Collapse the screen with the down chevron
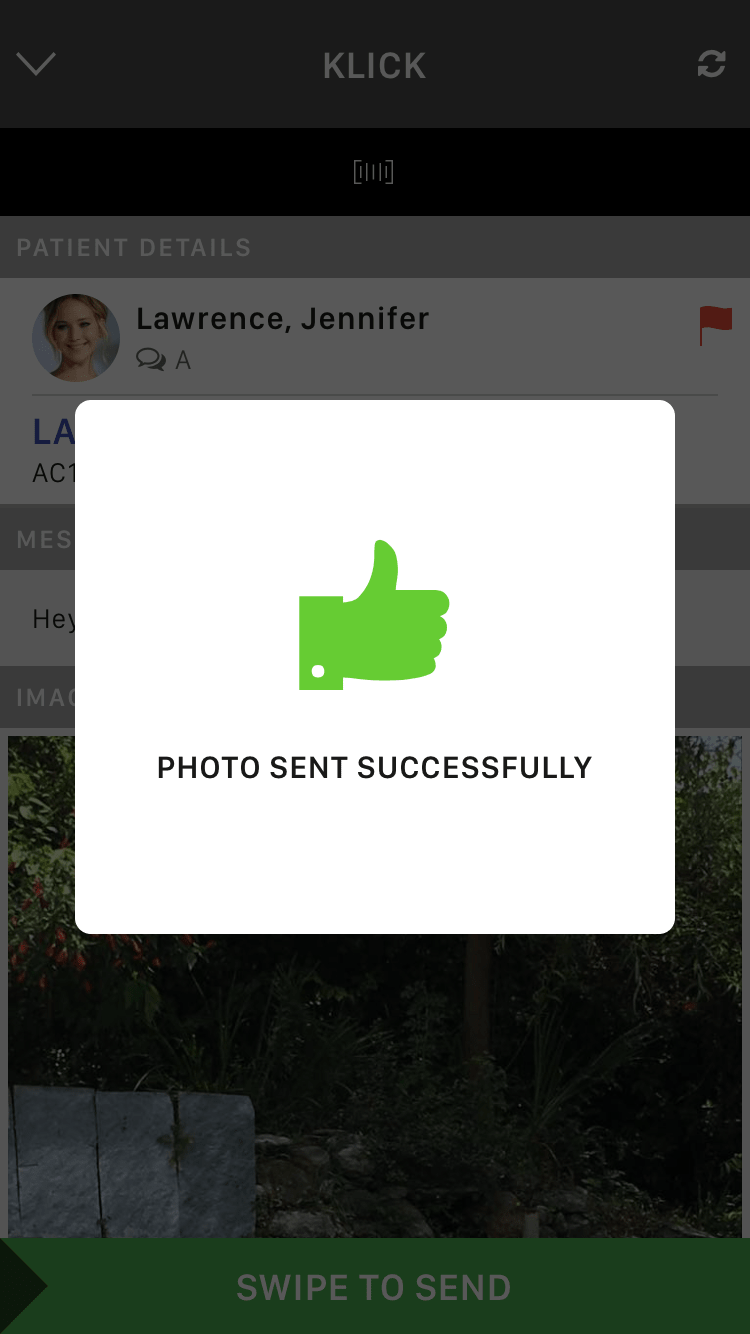Viewport: 750px width, 1334px height. click(36, 65)
